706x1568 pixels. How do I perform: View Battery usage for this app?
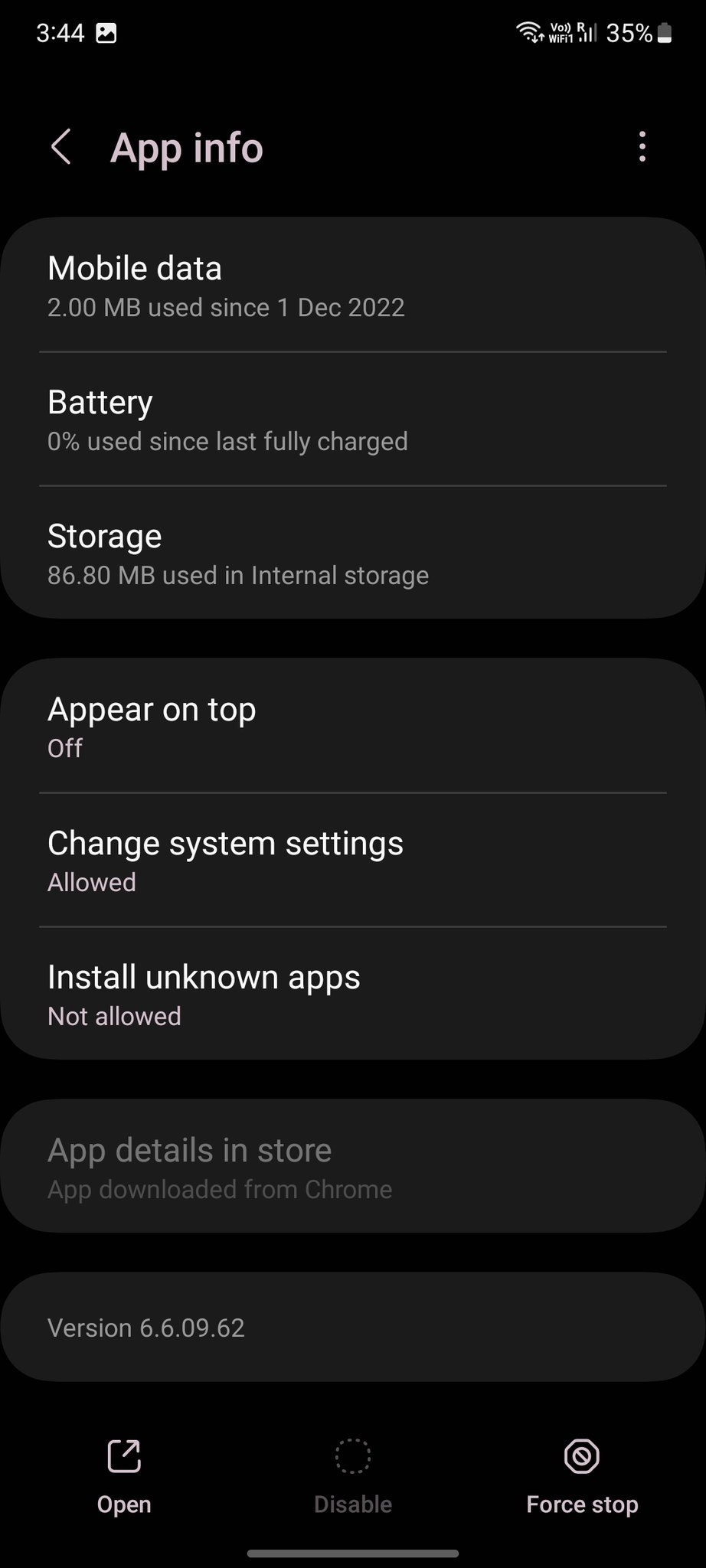point(352,420)
